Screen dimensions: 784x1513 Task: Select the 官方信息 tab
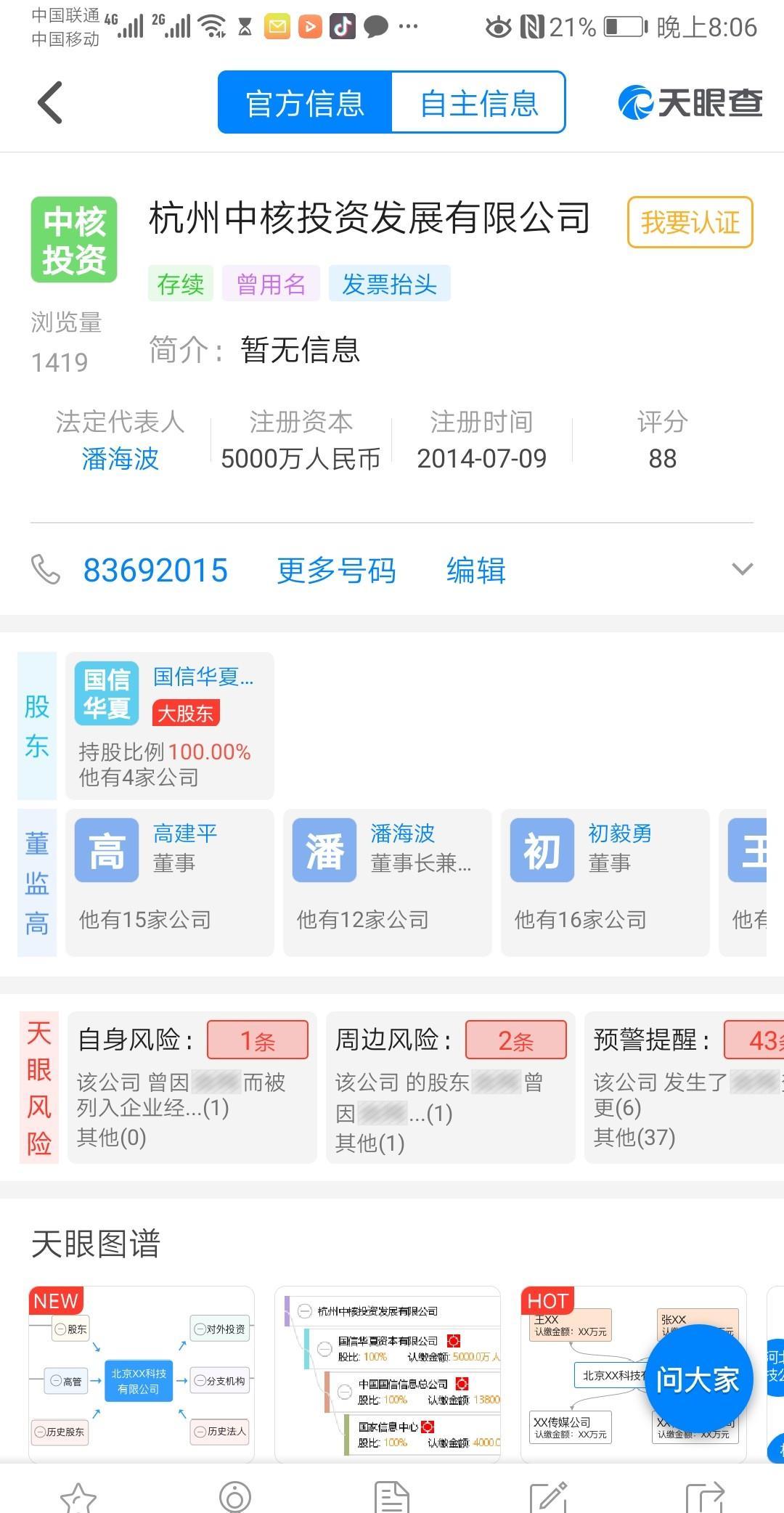pos(305,102)
